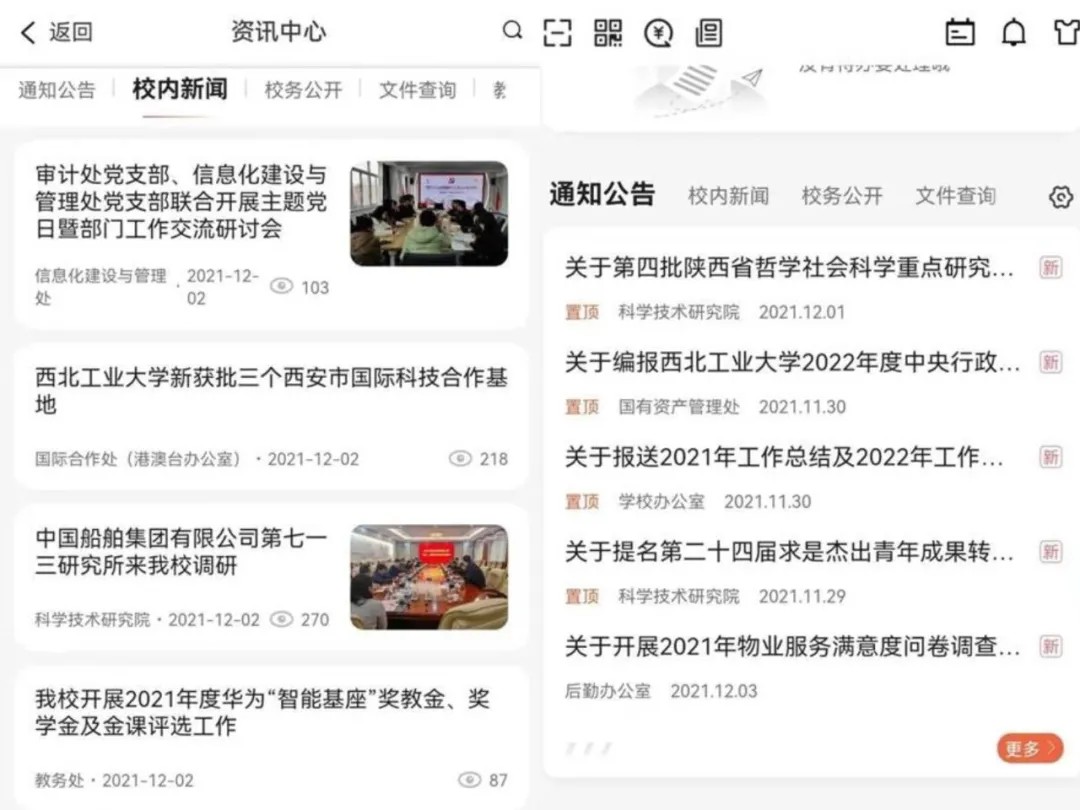Screen dimensions: 1080x810
Task: Switch to 通知公告 tab in 资讯中心
Action: pos(57,90)
